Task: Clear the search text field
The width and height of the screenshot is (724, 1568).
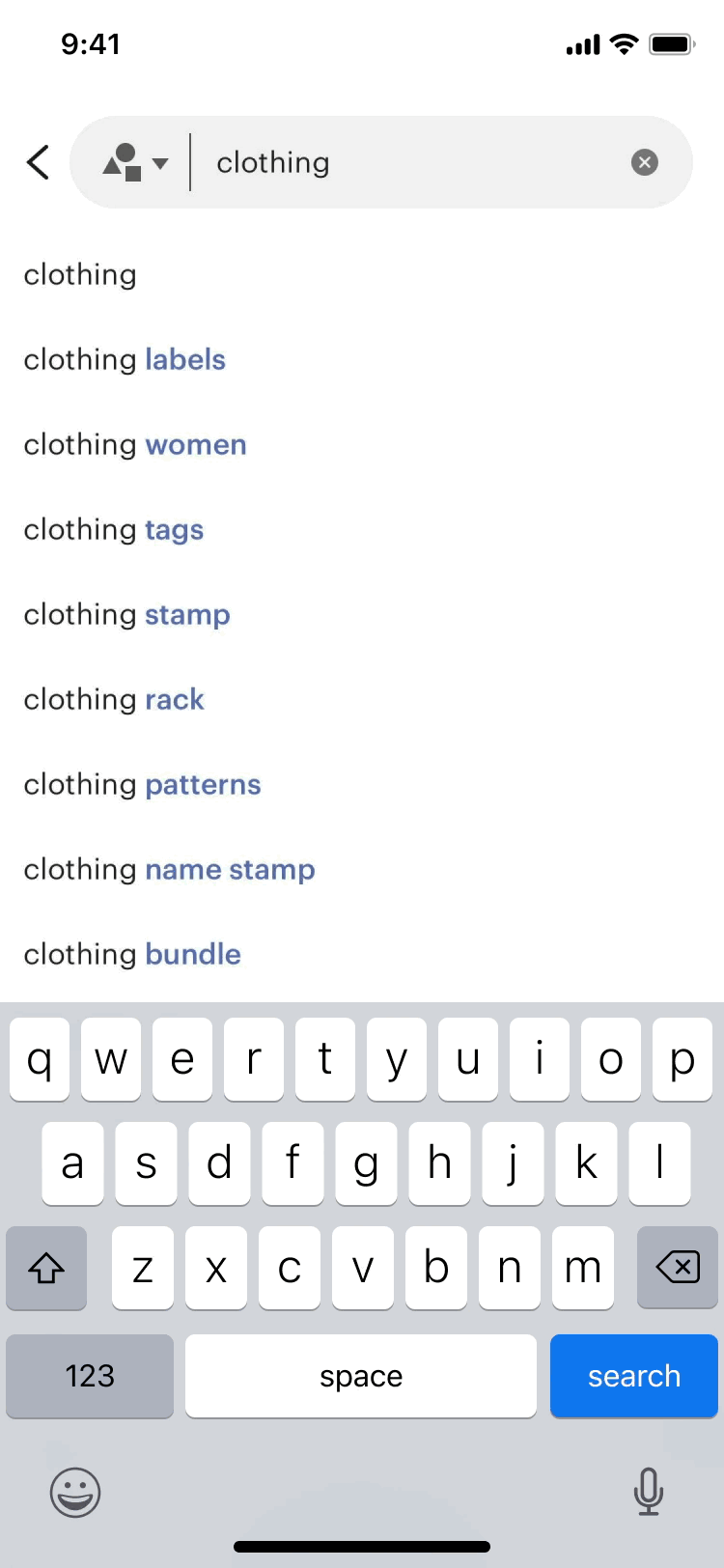Action: (x=644, y=162)
